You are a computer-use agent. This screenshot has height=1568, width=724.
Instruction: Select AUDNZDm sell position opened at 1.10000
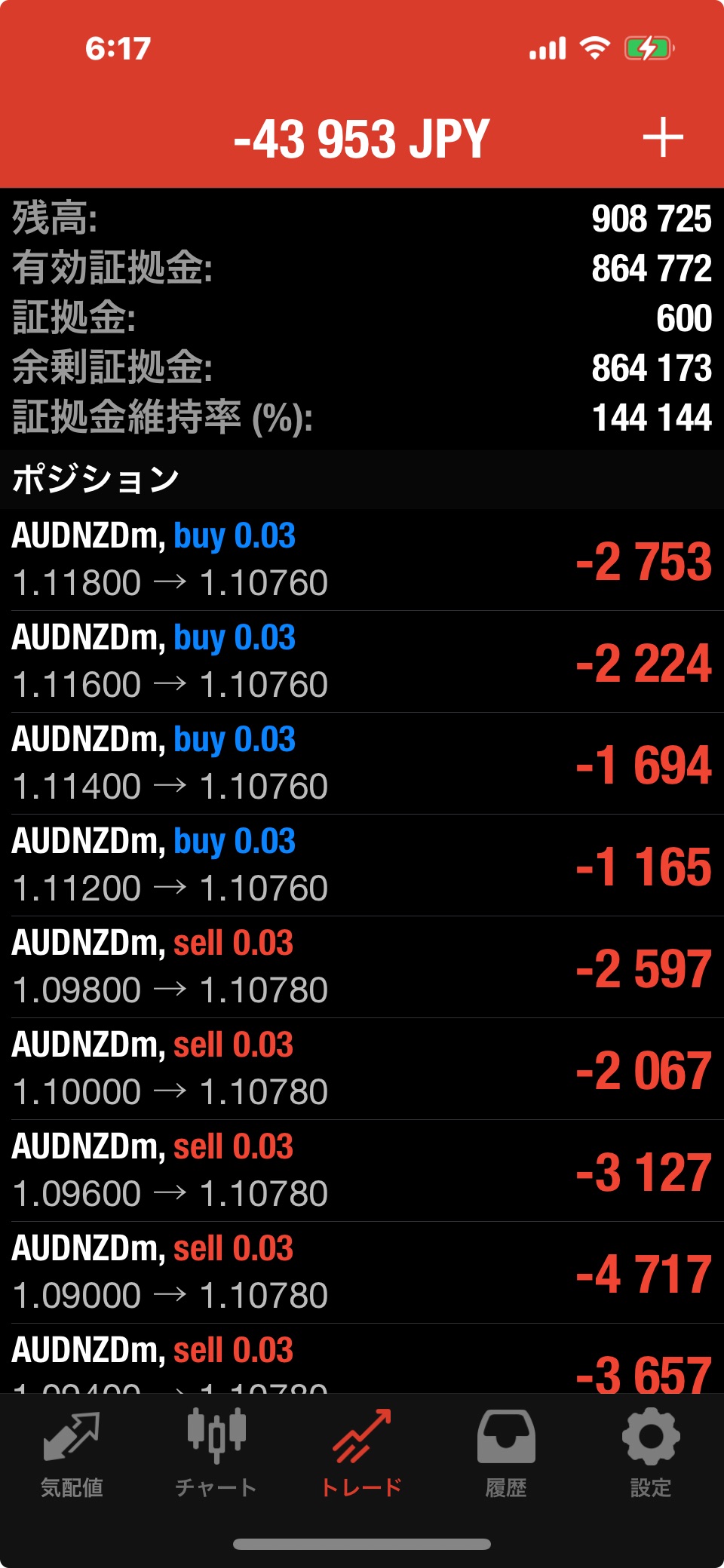(362, 1069)
